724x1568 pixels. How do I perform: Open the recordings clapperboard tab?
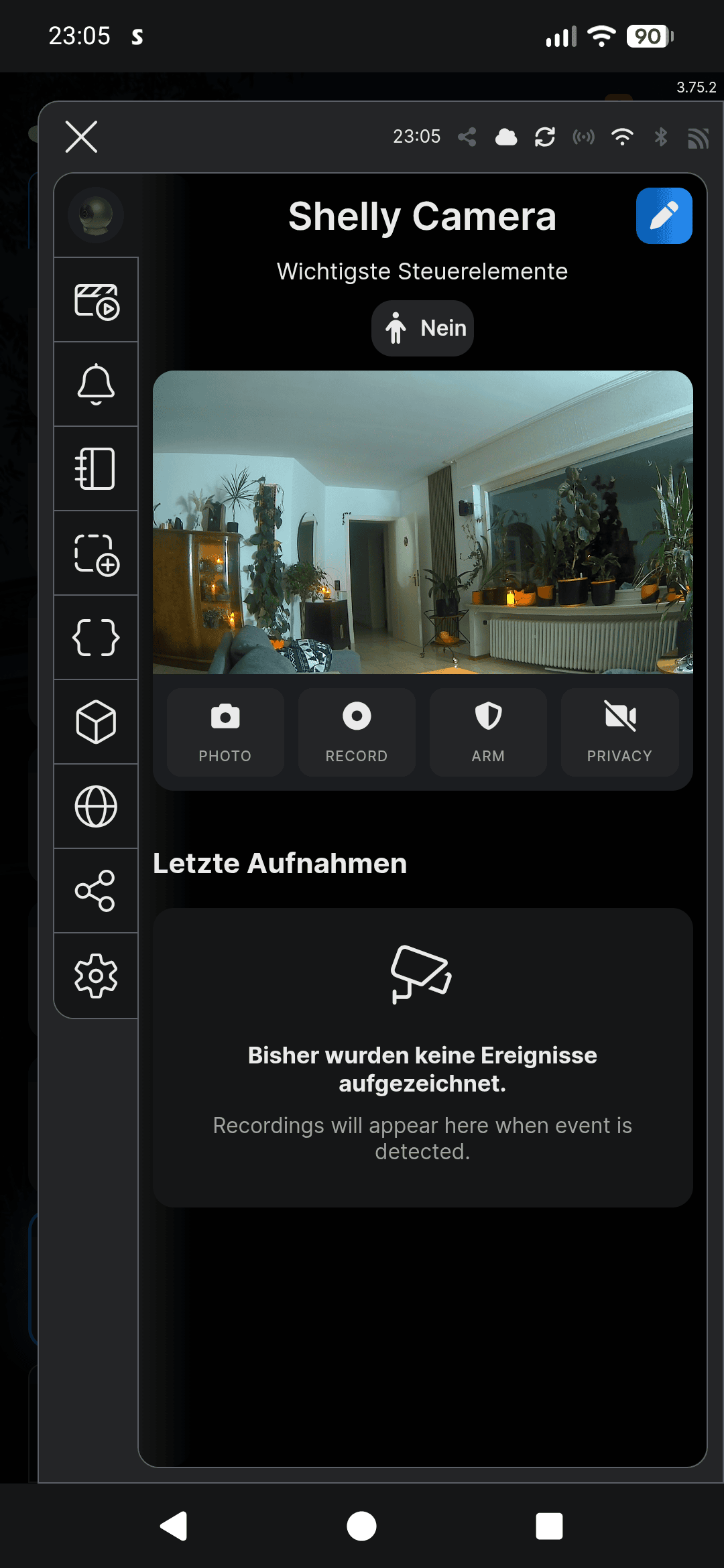[x=96, y=300]
